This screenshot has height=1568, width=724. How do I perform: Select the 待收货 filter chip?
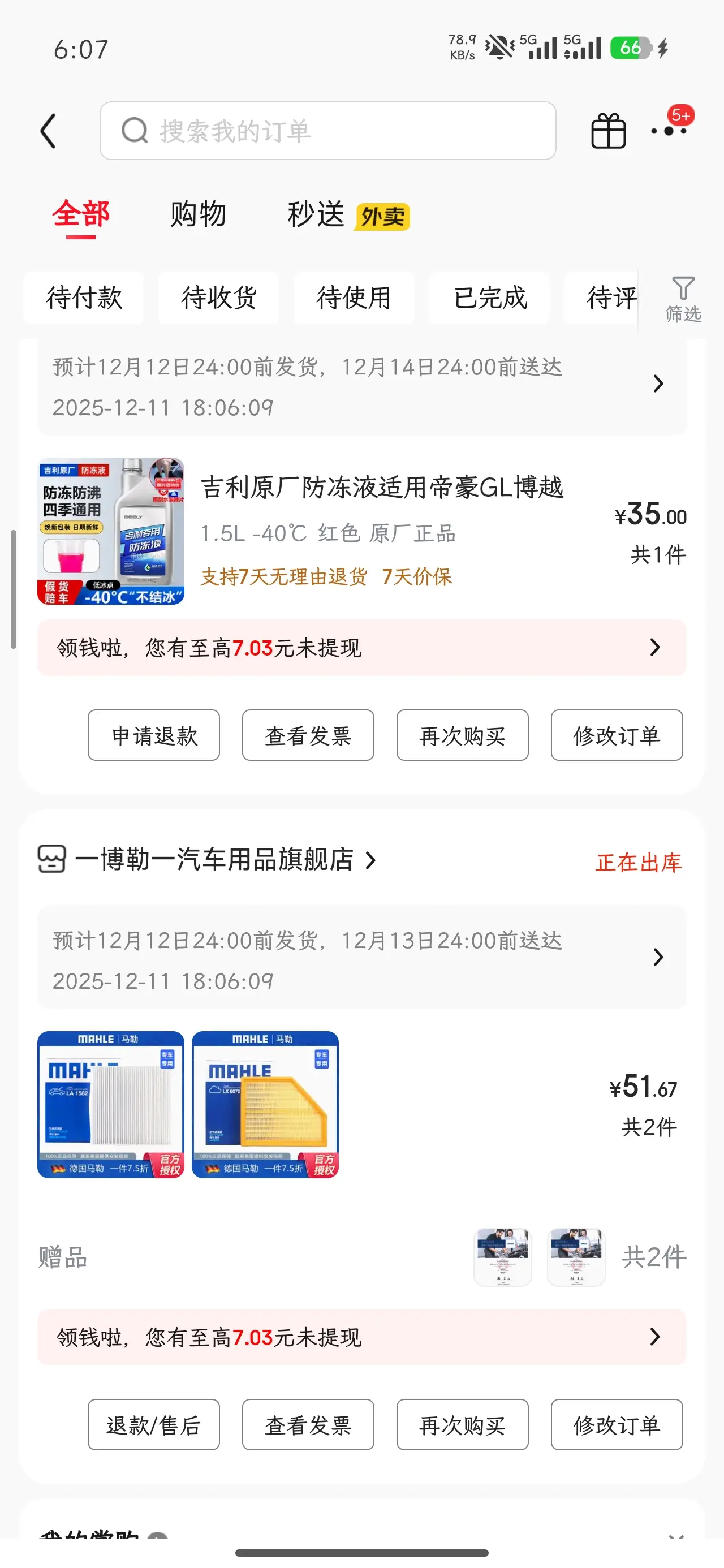pyautogui.click(x=218, y=298)
